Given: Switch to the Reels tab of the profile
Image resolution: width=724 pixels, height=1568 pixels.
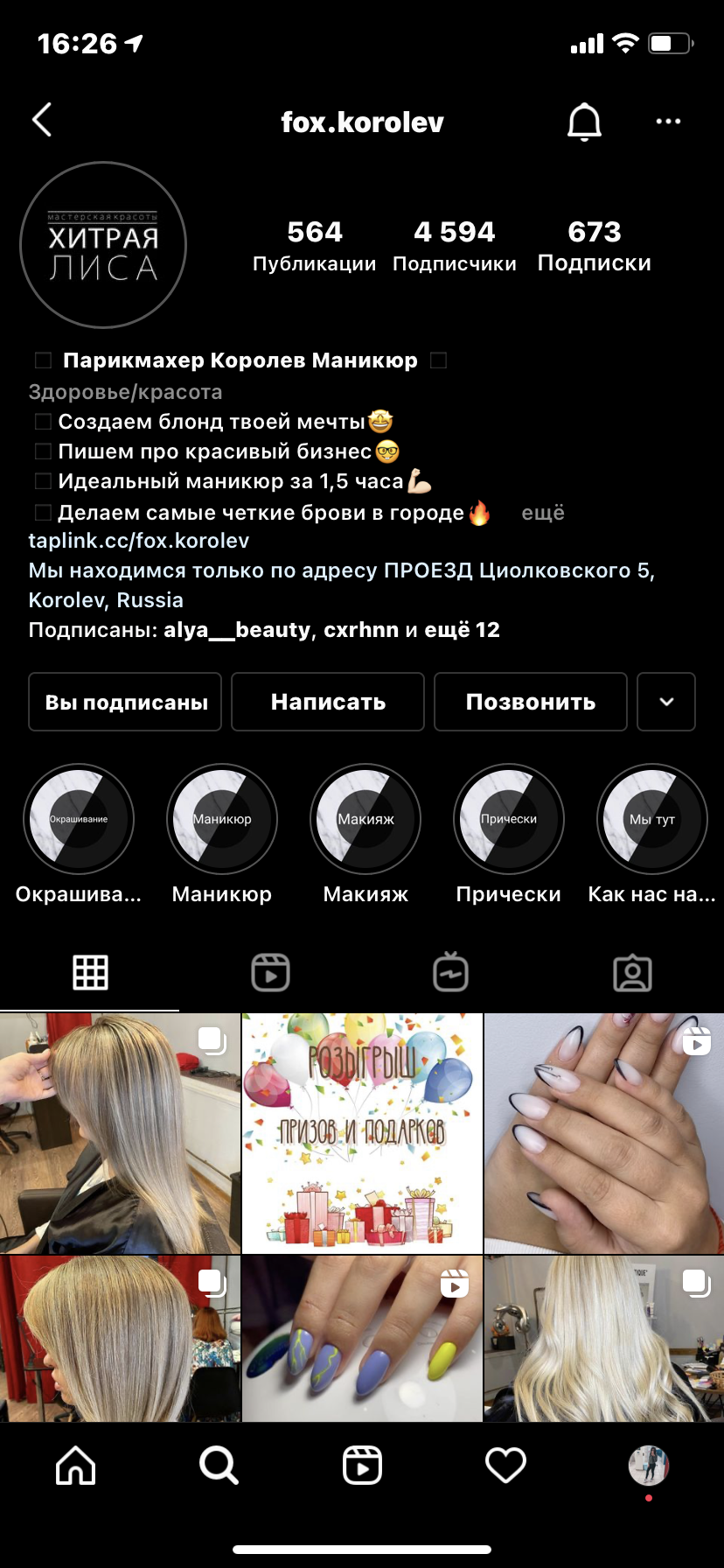Looking at the screenshot, I should pyautogui.click(x=270, y=972).
